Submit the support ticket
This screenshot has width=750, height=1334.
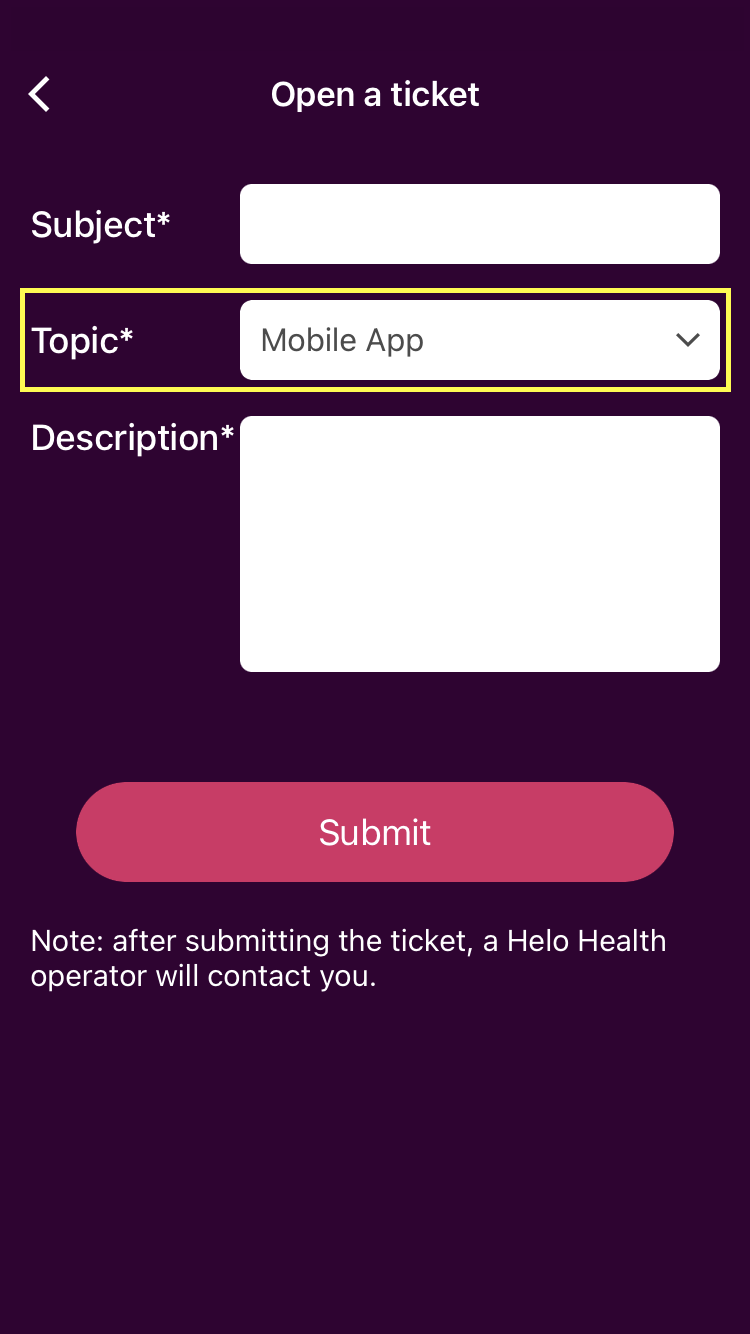375,832
